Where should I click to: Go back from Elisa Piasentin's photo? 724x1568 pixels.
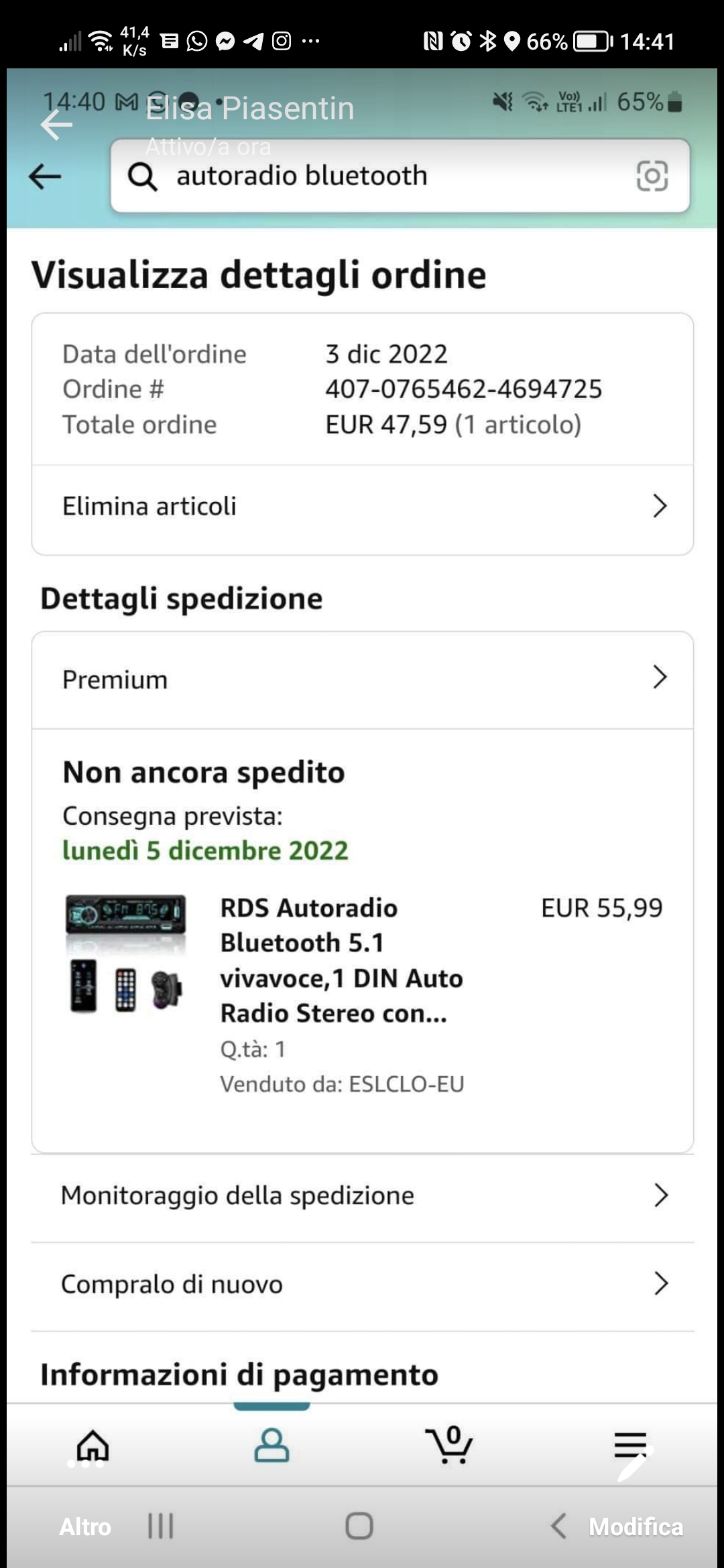pos(56,125)
